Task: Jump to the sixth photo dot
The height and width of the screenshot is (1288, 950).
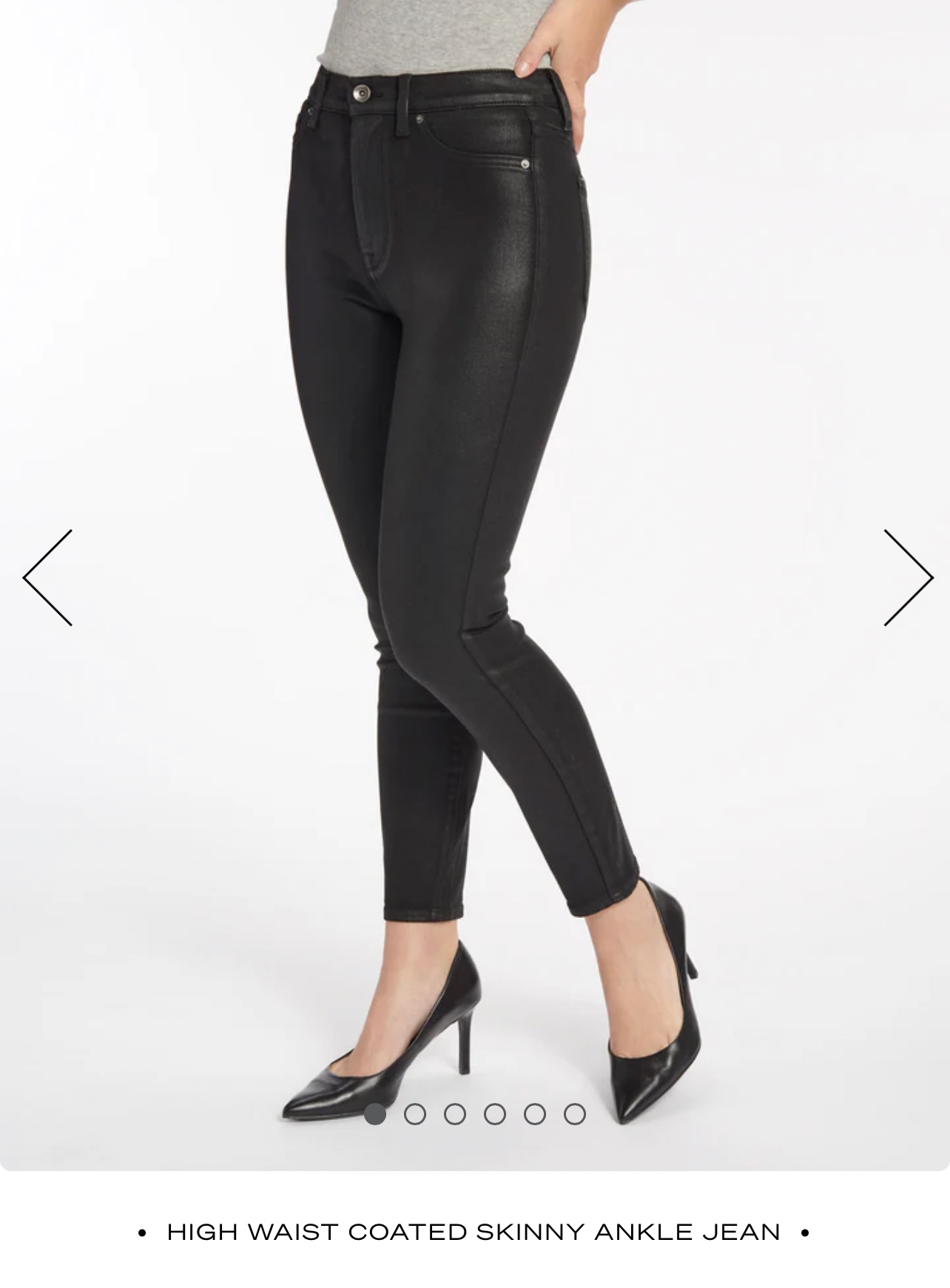Action: 575,1113
